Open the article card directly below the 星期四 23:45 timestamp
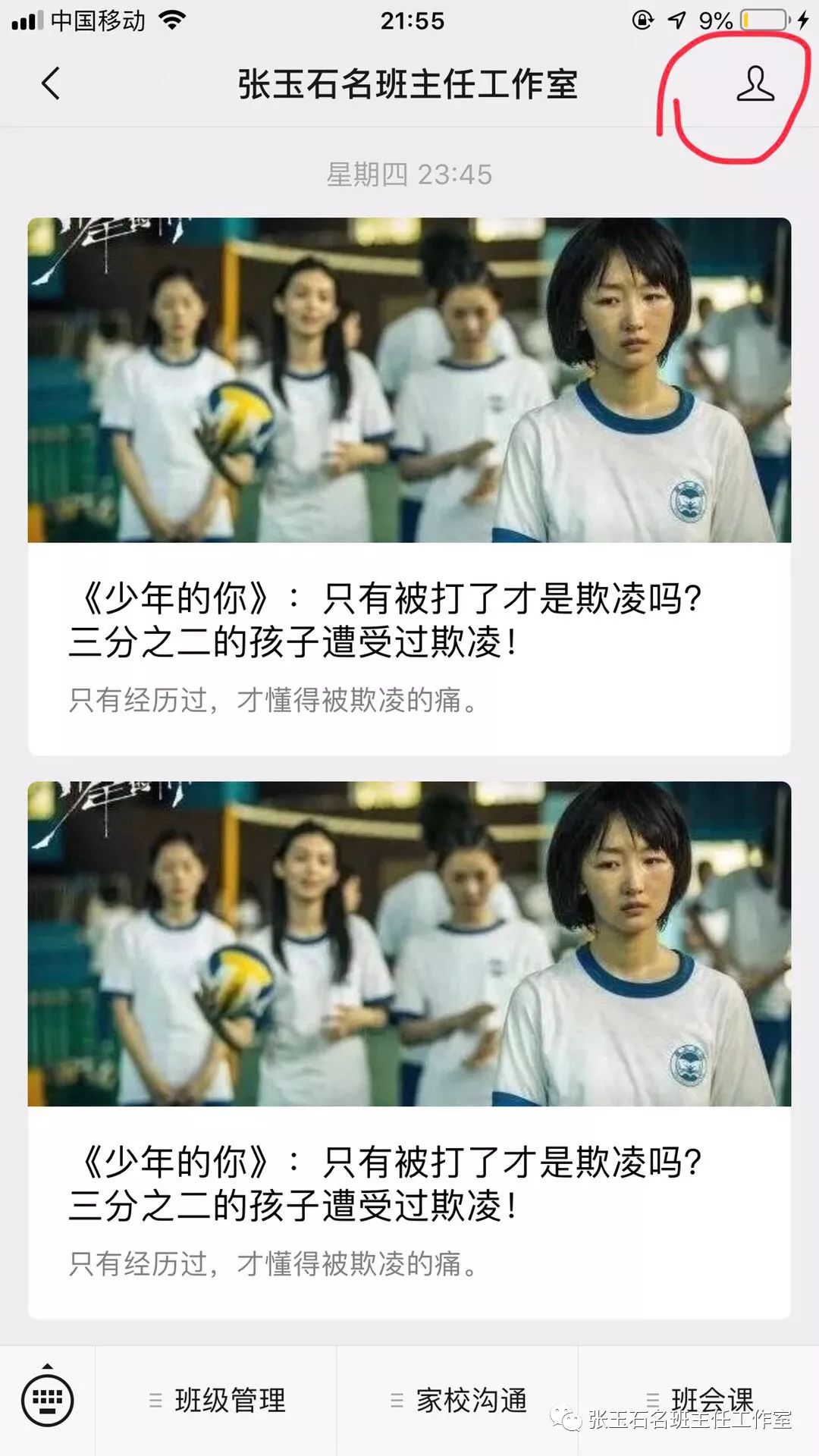819x1456 pixels. (409, 485)
